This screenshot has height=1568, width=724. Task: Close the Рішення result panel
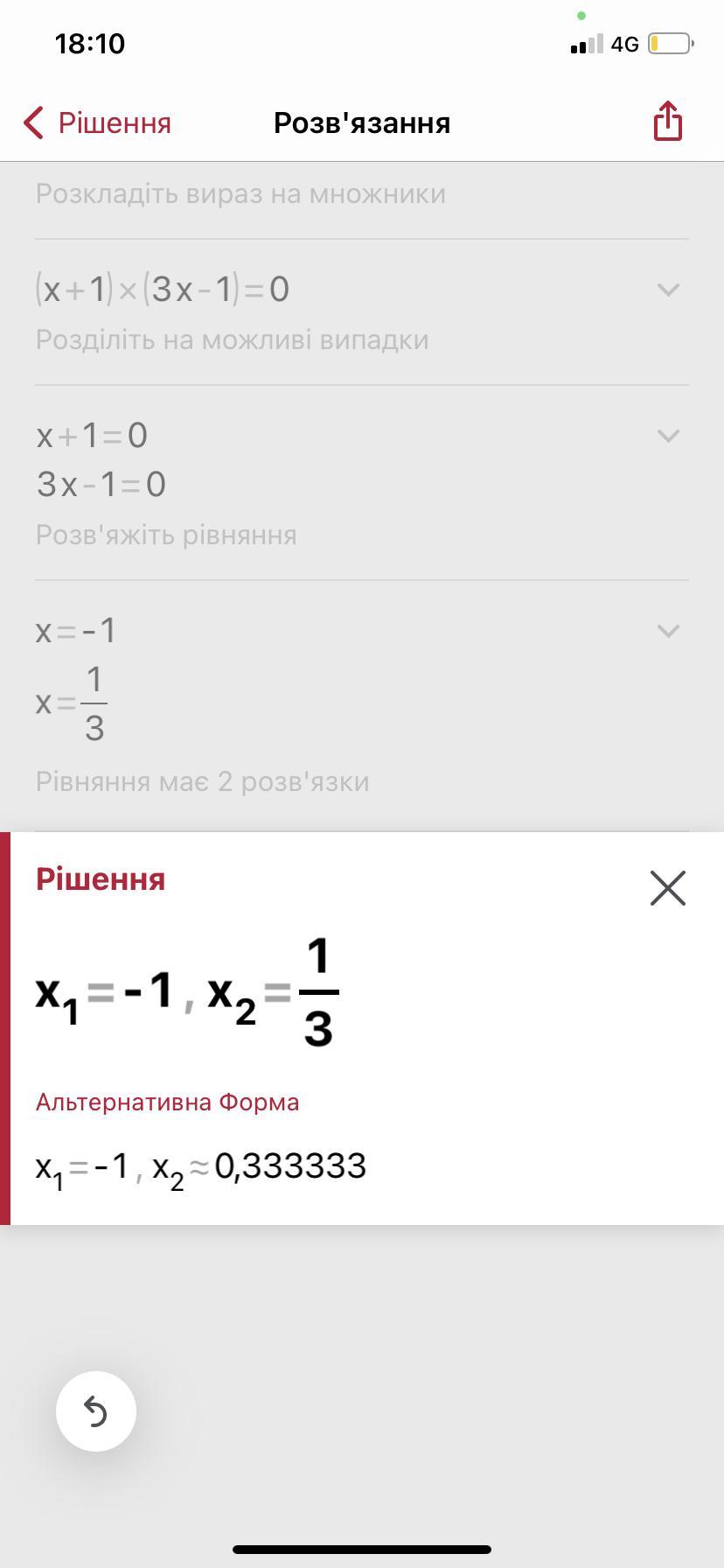pos(668,888)
